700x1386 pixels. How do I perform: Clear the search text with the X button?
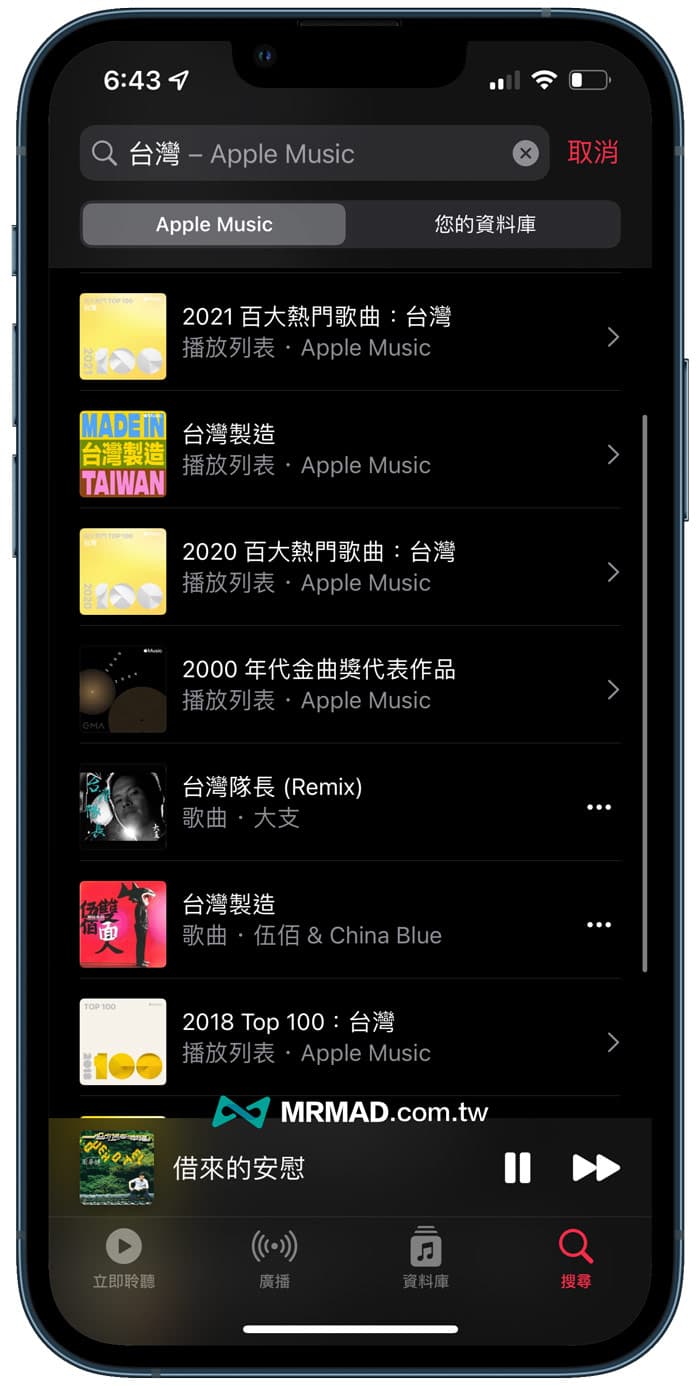click(x=525, y=154)
